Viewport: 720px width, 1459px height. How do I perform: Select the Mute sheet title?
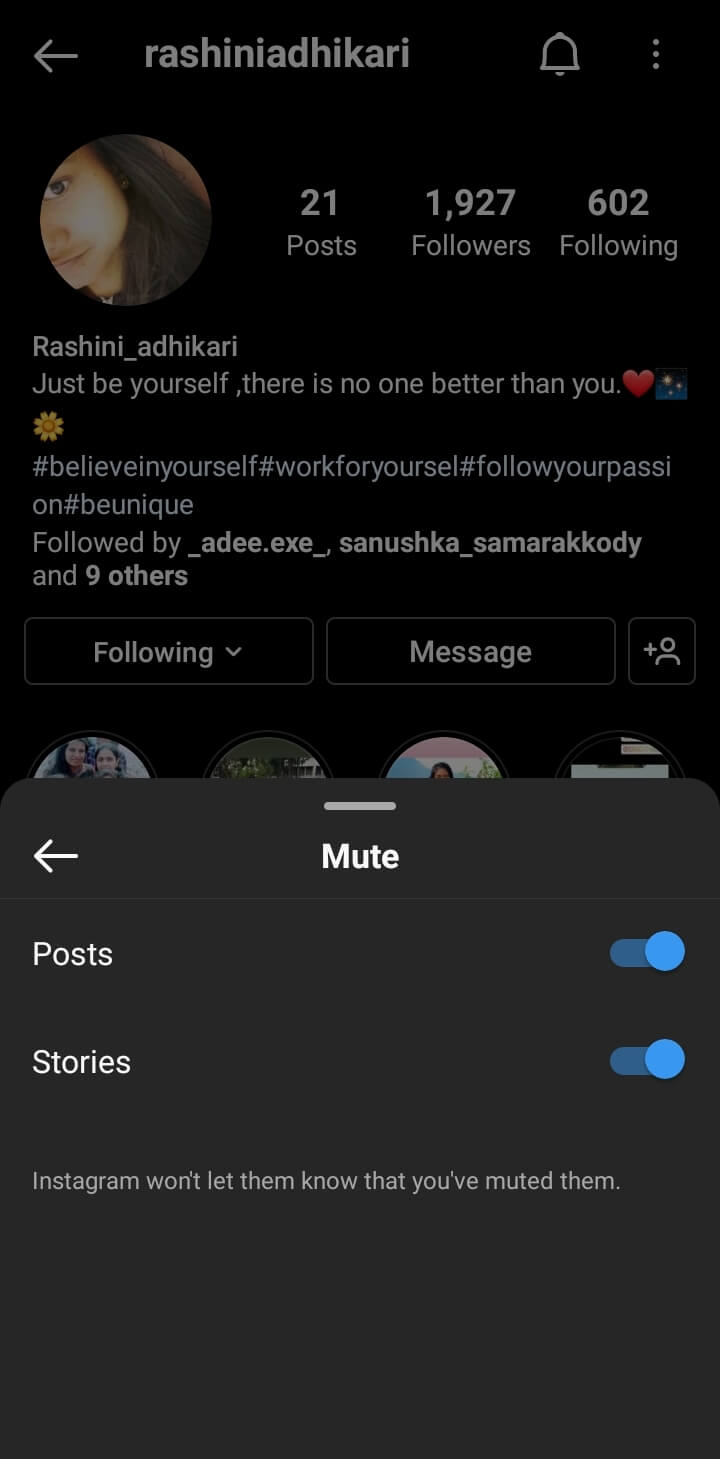(359, 856)
